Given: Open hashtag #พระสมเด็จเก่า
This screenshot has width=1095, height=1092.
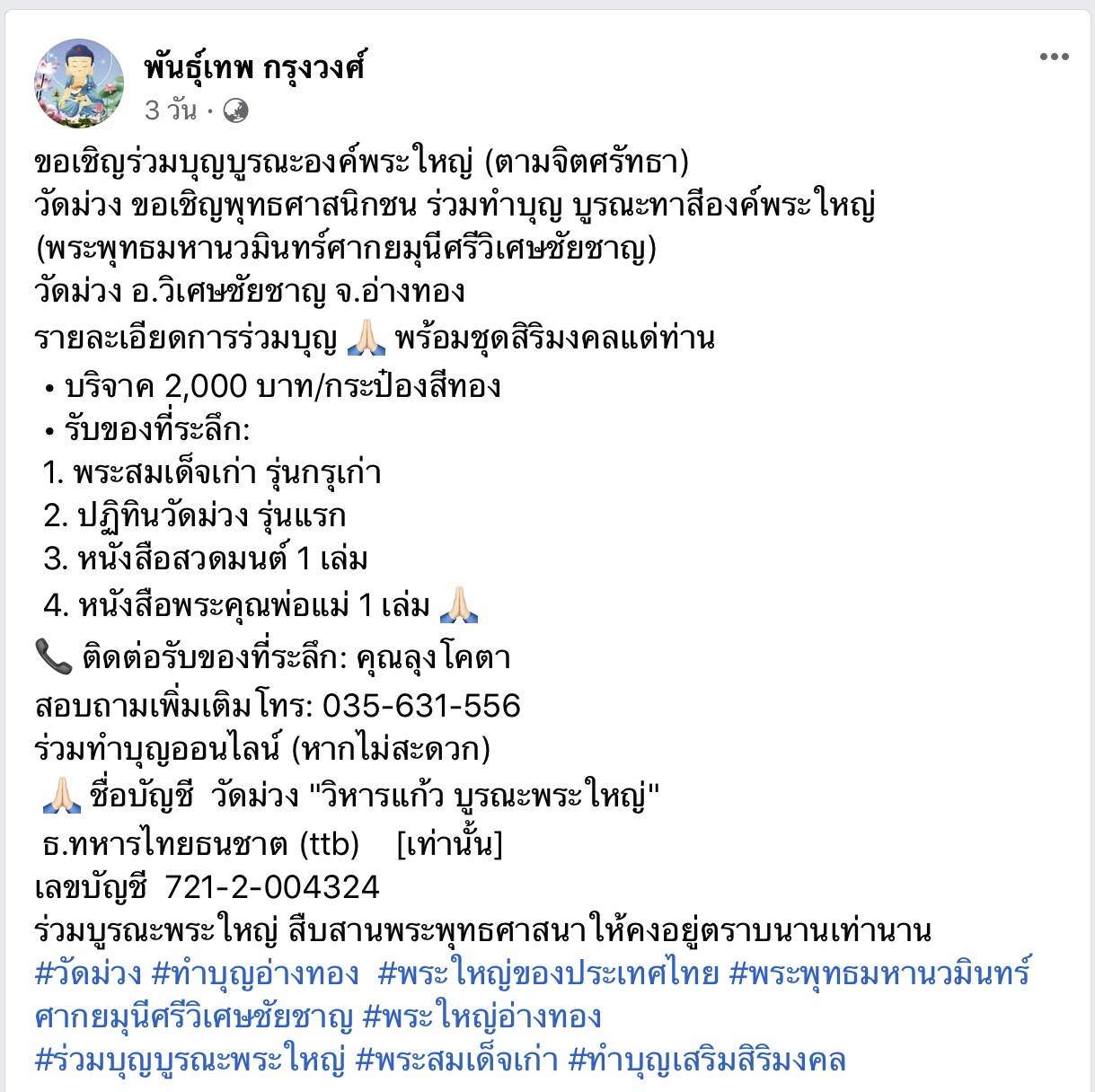Looking at the screenshot, I should click(456, 1061).
